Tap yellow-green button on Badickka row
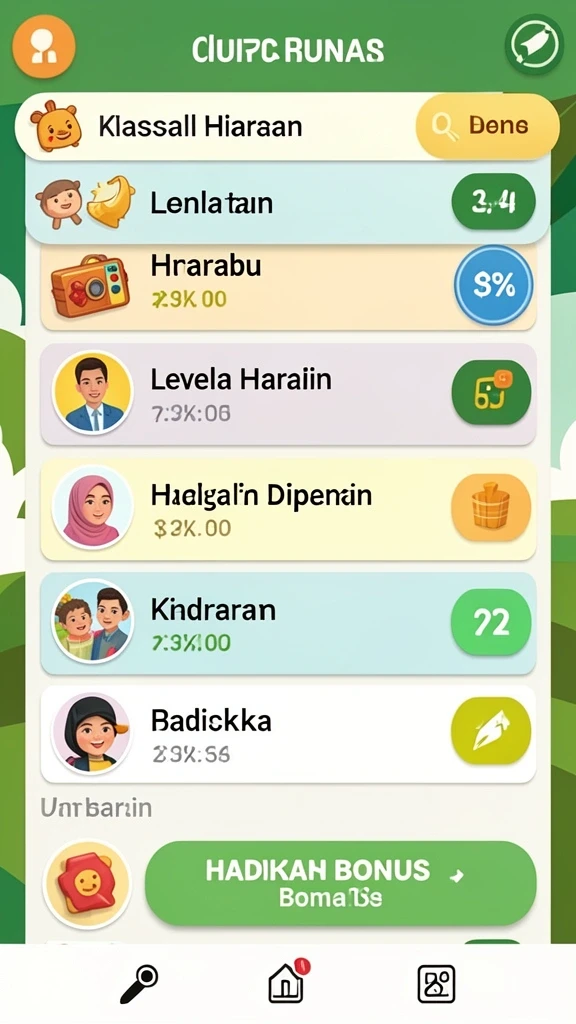 click(x=491, y=731)
